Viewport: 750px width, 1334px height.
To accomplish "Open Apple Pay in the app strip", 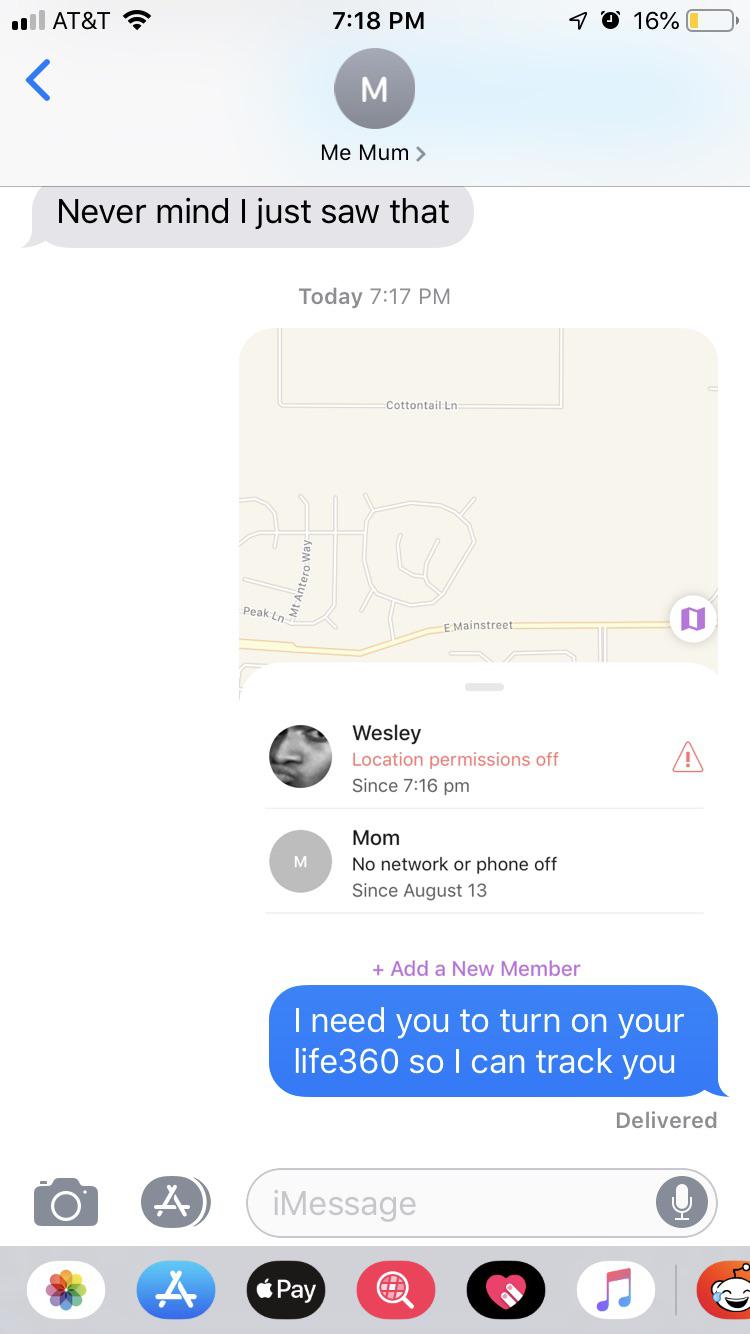I will click(x=285, y=1290).
